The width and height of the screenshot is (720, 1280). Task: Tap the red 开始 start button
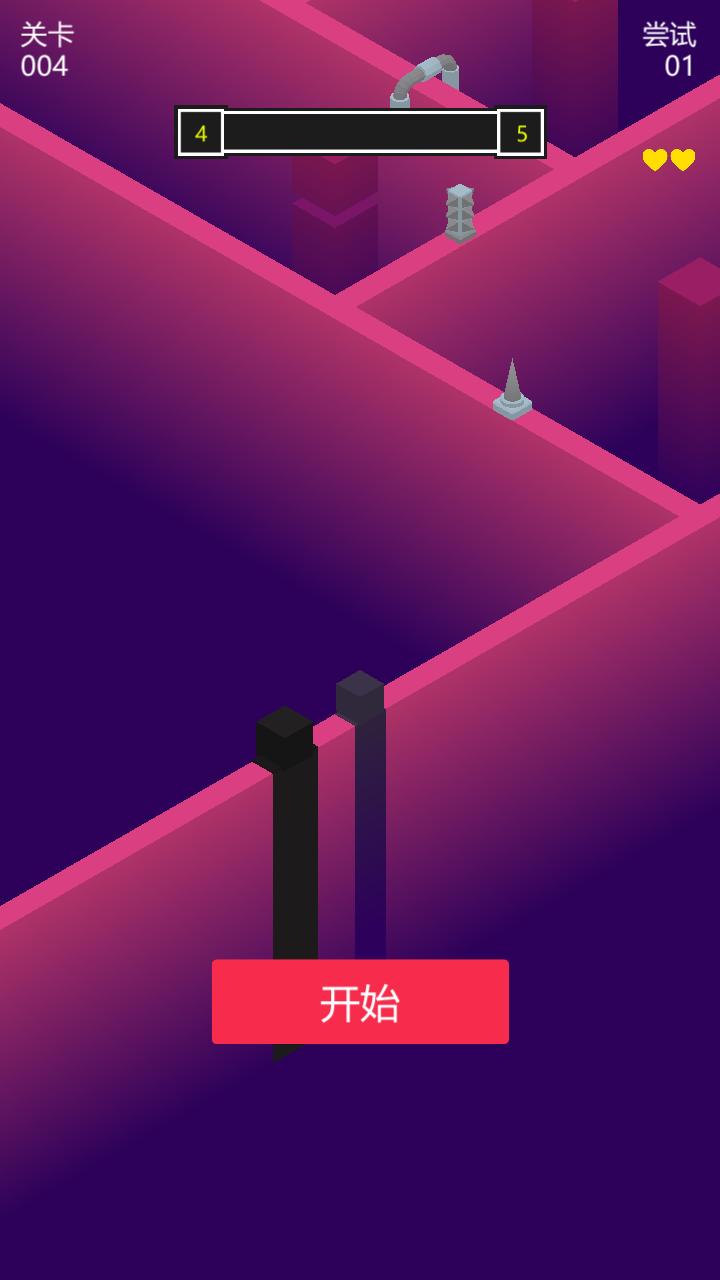pos(360,1002)
